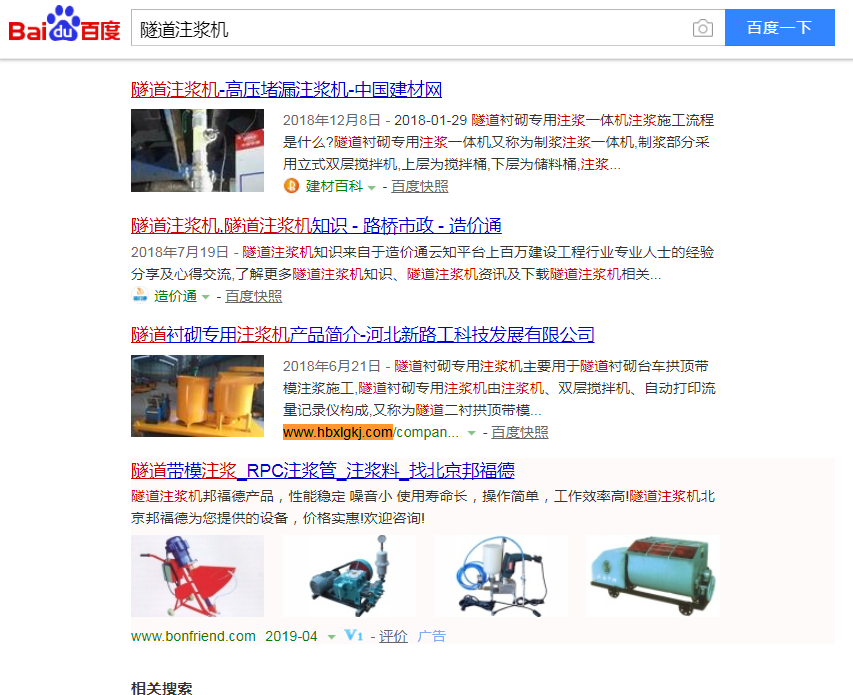The width and height of the screenshot is (853, 695).
Task: View 百度快照 next to www.hbxlgkj.com
Action: tap(519, 432)
